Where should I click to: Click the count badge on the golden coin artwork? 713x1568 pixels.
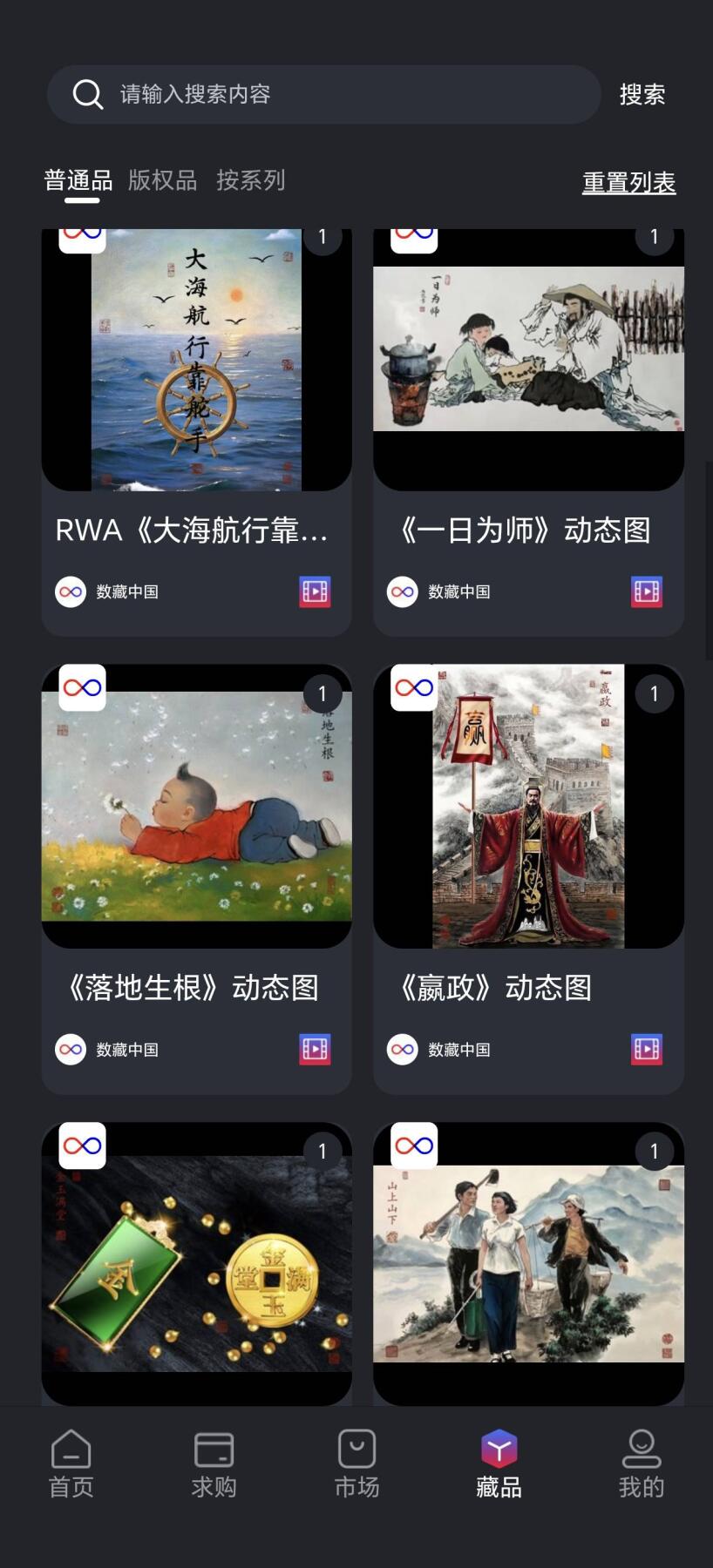(x=322, y=1151)
